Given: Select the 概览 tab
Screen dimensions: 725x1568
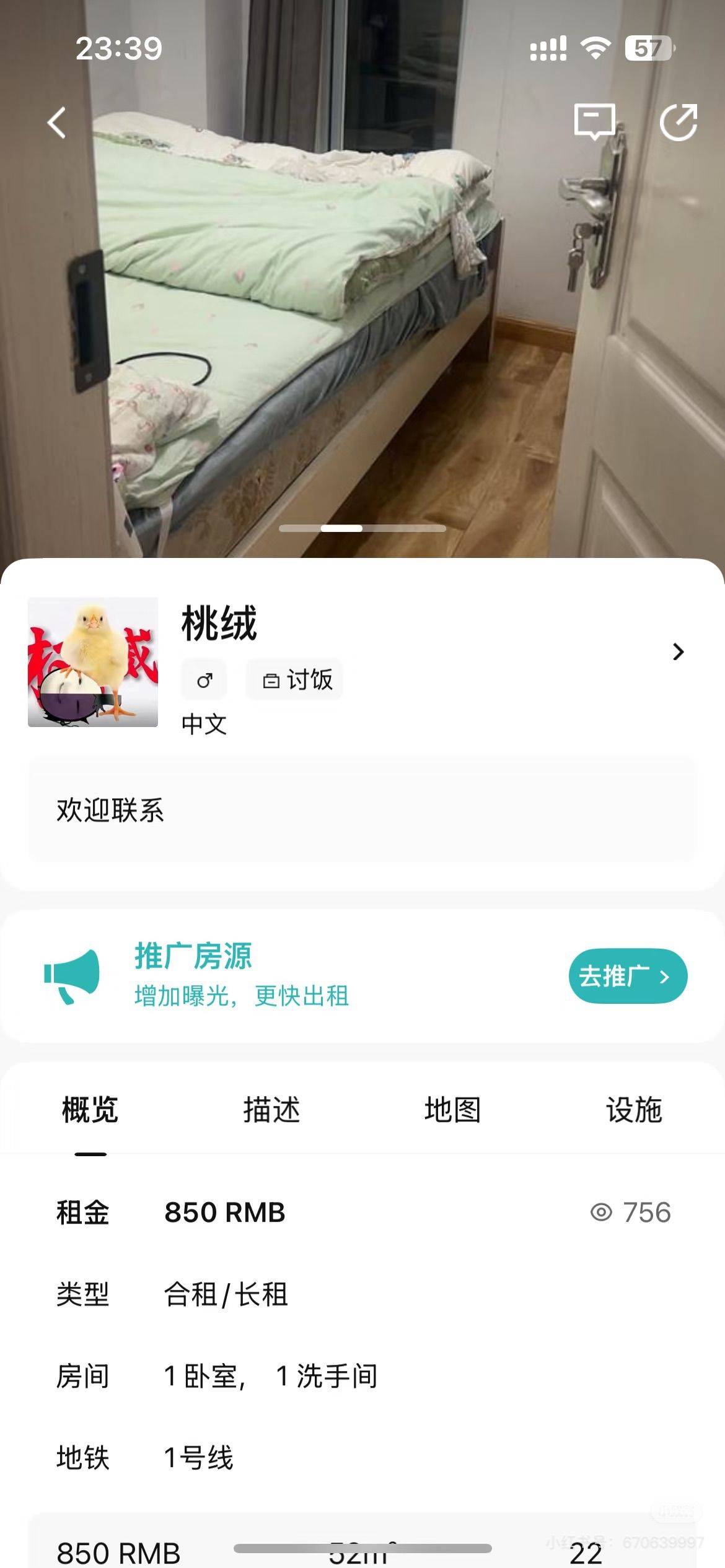Looking at the screenshot, I should (90, 1109).
